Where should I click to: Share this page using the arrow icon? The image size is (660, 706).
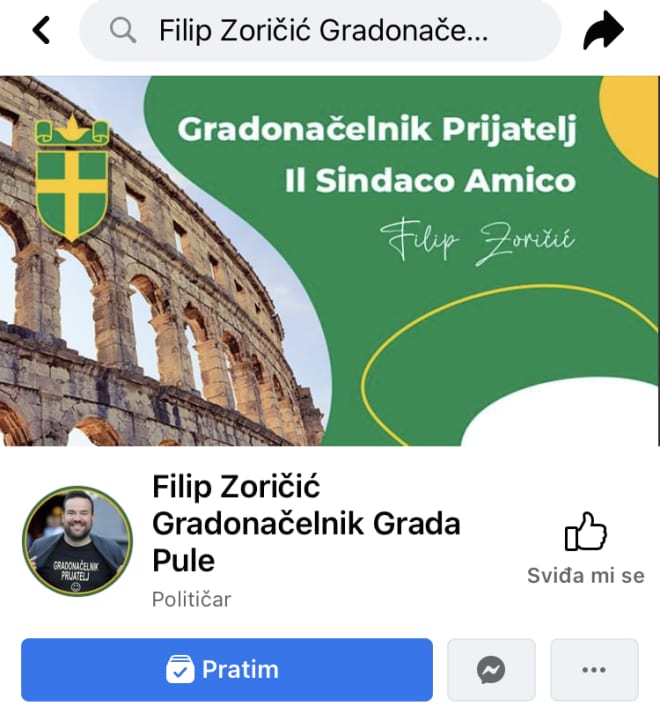tap(603, 31)
